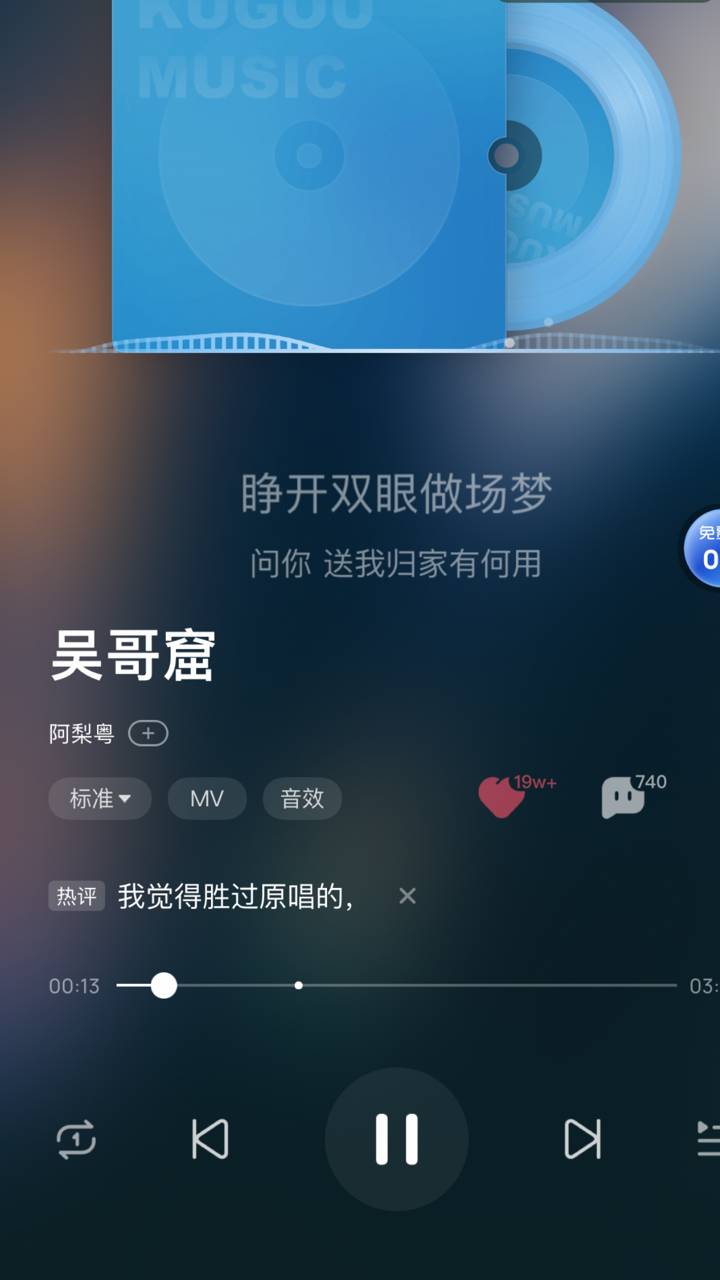Watch the MV for this song
720x1280 pixels.
click(207, 799)
